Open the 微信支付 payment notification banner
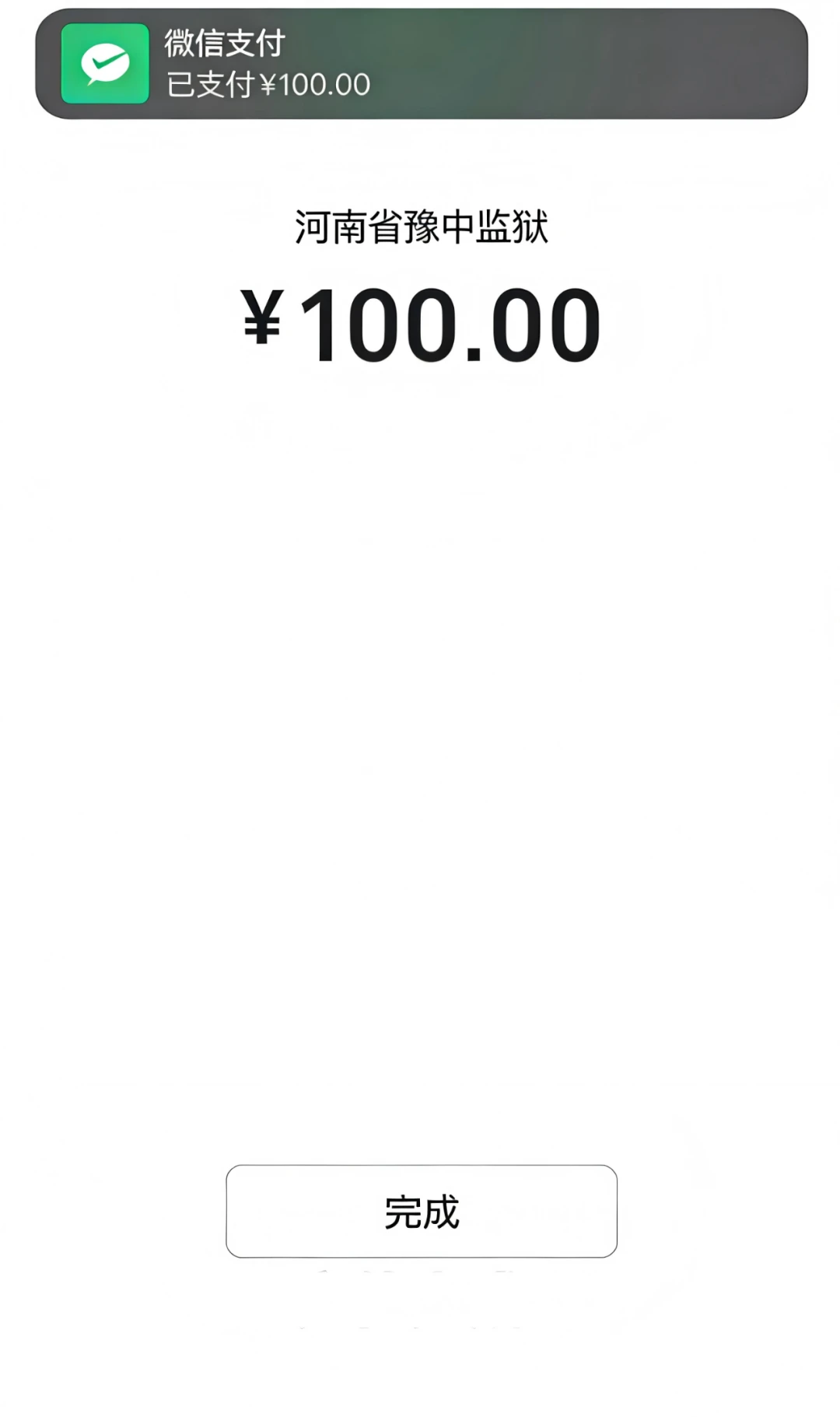Screen dimensions: 840x1417 pyautogui.click(x=421, y=64)
